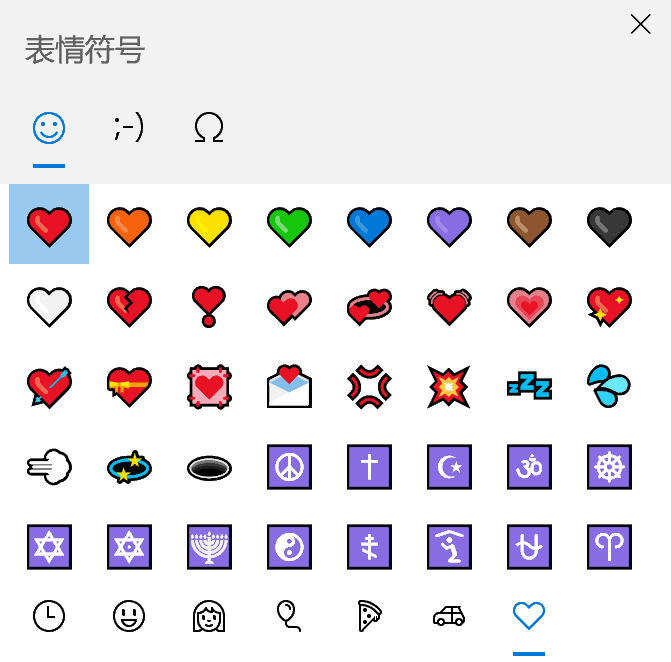Select the smiley emoji tab

(49, 127)
